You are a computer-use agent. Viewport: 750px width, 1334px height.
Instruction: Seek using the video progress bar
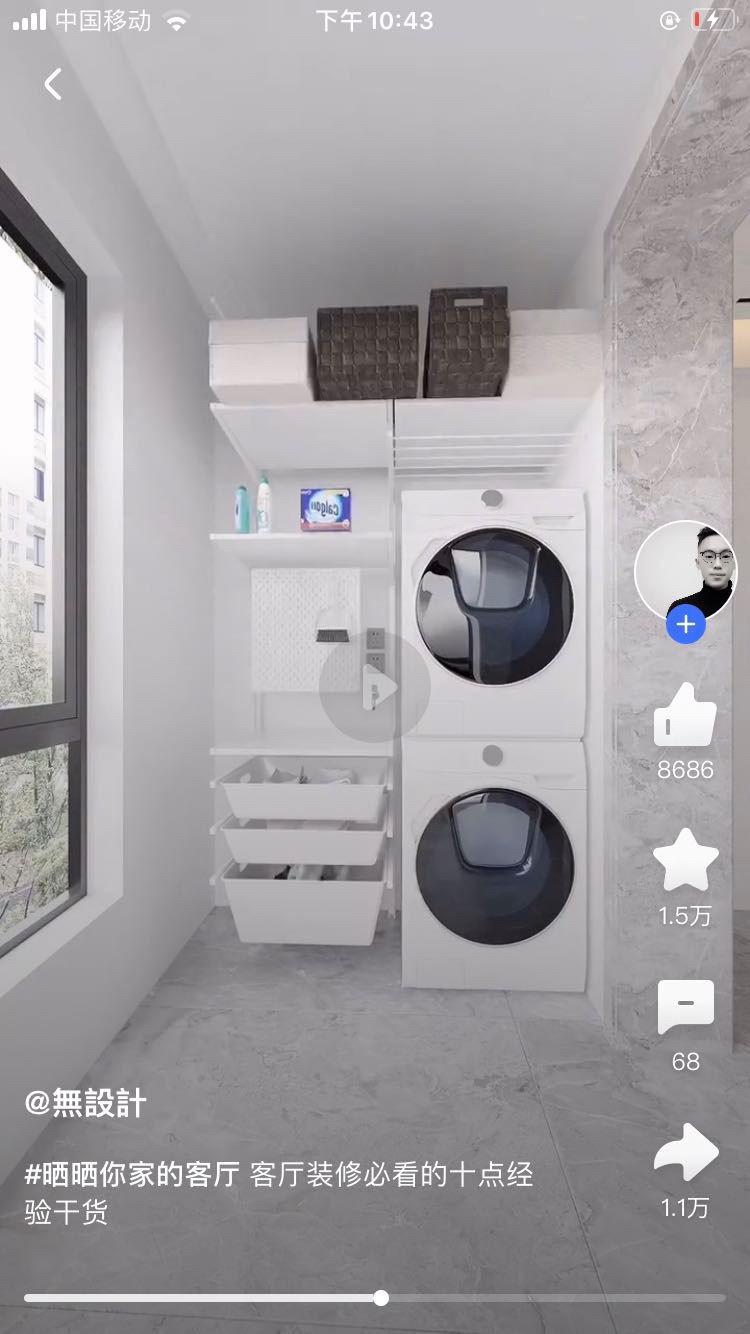(380, 1298)
